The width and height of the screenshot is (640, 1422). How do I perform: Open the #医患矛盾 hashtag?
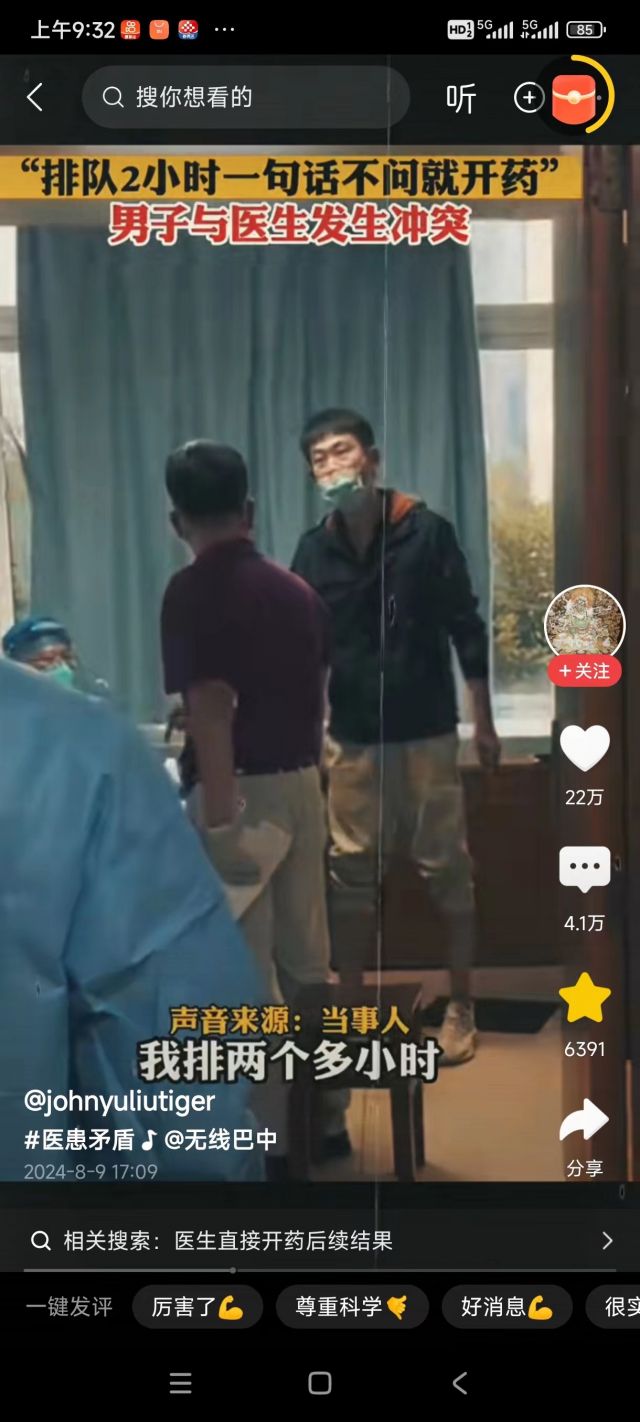(78, 1139)
